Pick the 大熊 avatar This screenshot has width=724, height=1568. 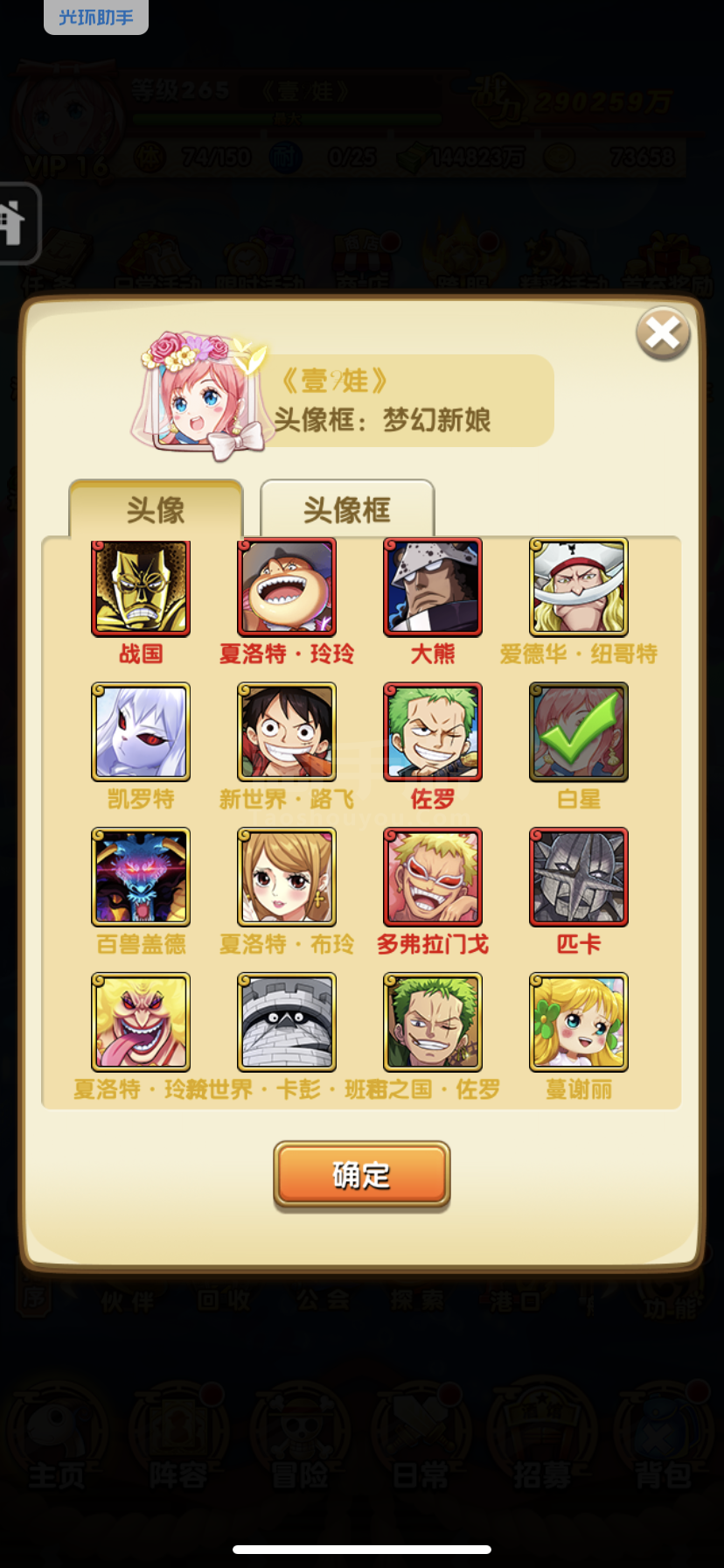433,587
